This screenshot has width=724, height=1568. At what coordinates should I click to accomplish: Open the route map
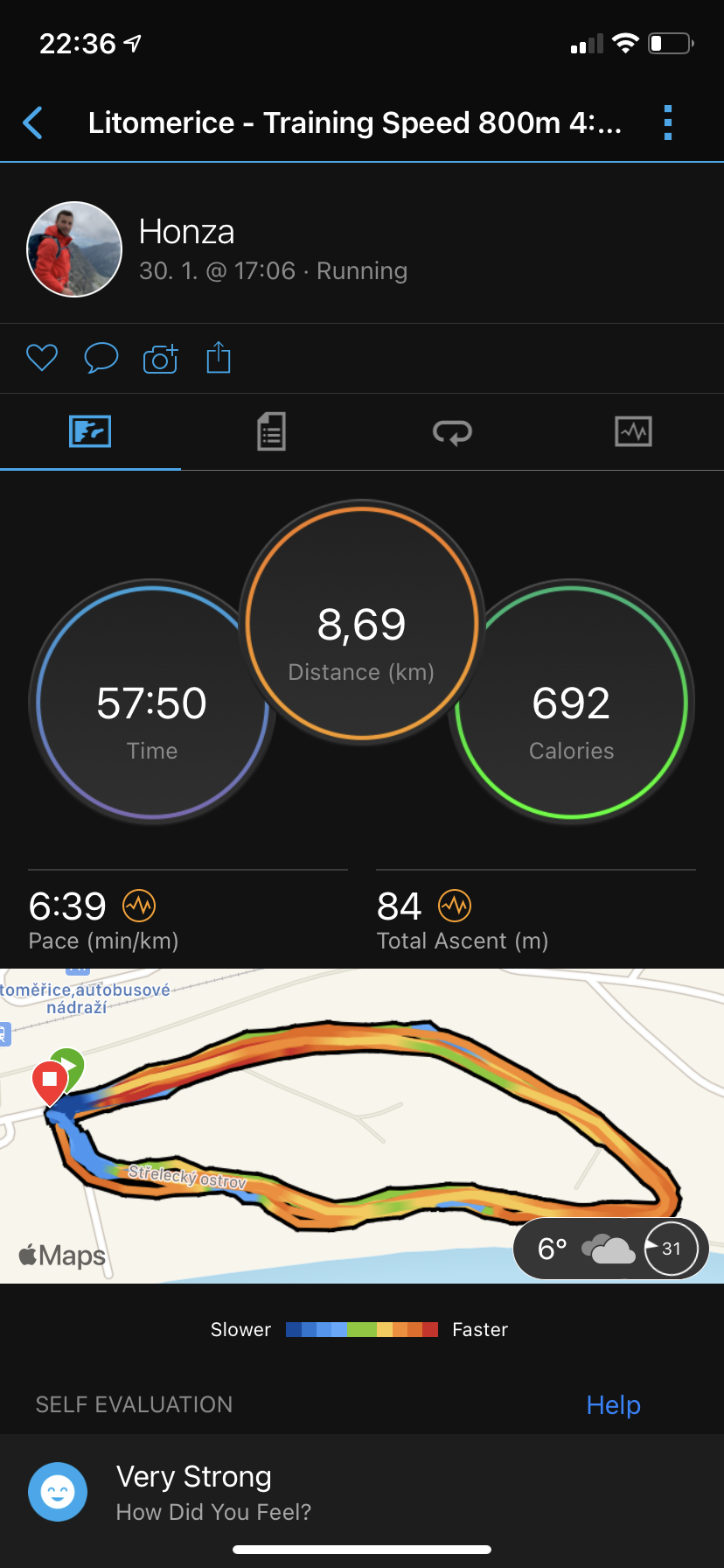pos(362,1126)
